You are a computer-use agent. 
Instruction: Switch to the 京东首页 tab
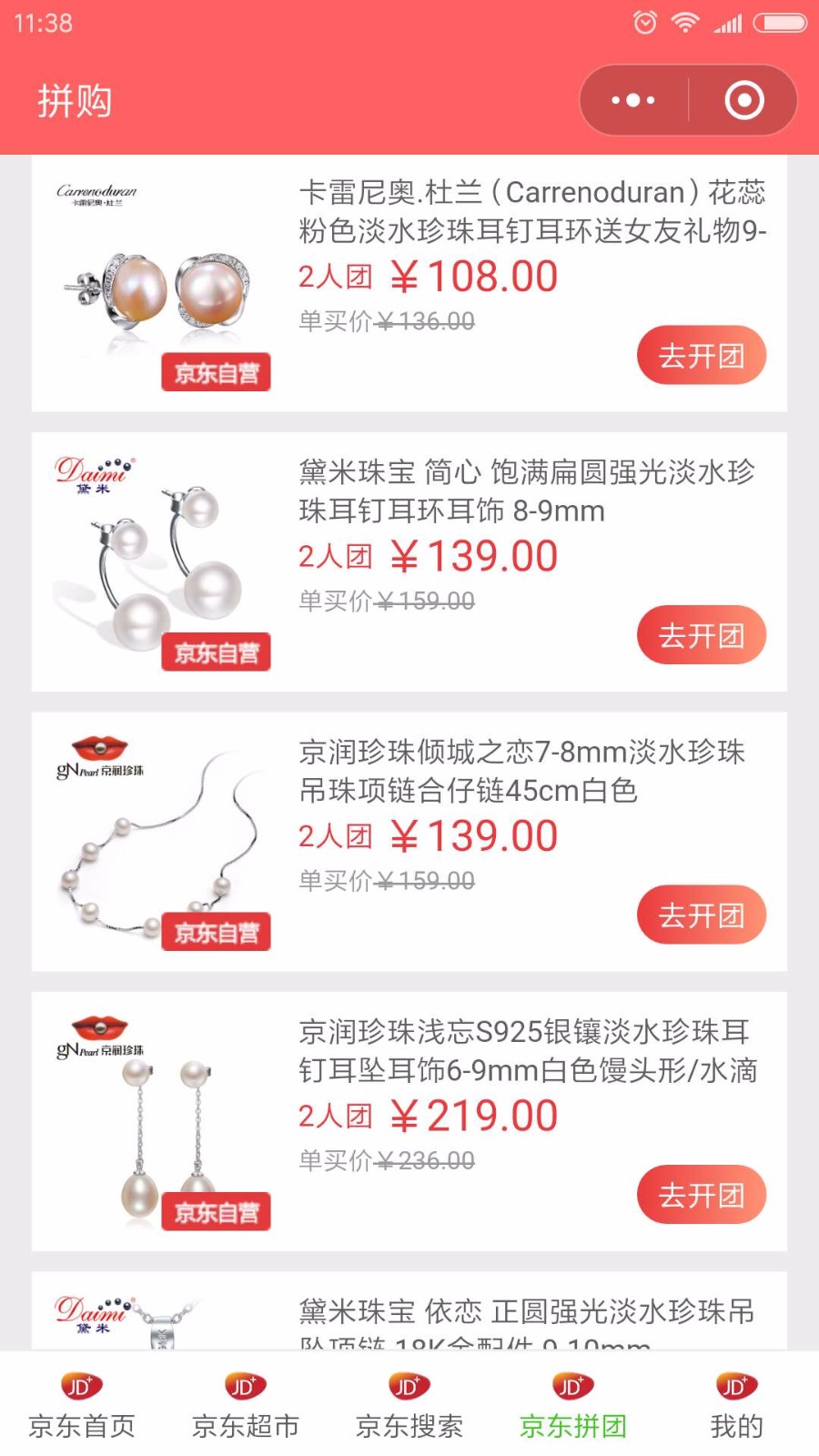(x=82, y=1405)
